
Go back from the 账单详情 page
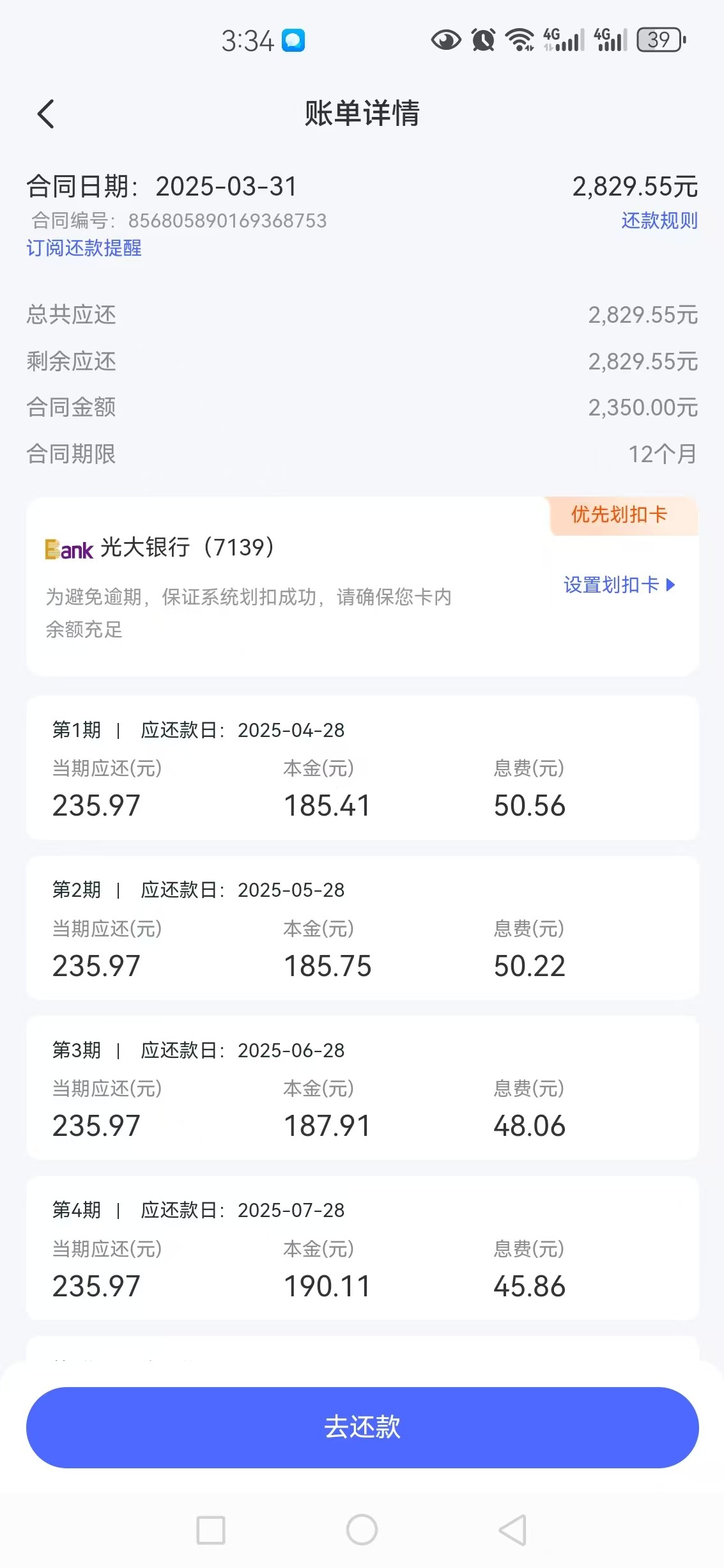pyautogui.click(x=46, y=114)
